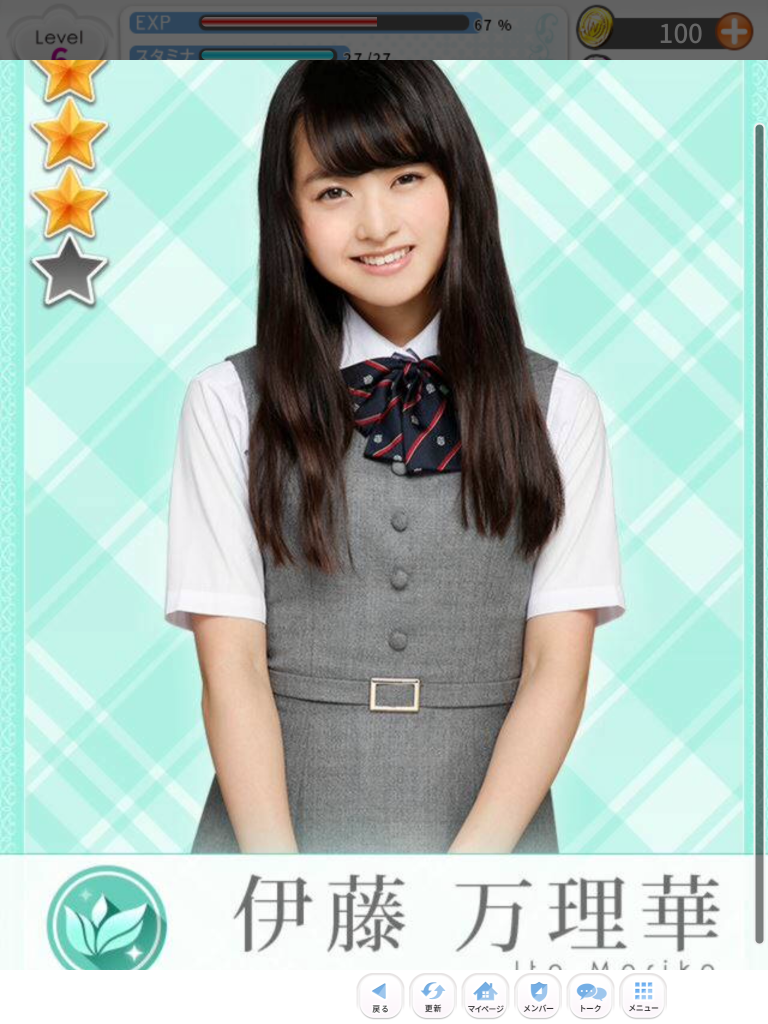The width and height of the screenshot is (768, 1024).
Task: Open the menu (メニュー)
Action: tap(643, 996)
